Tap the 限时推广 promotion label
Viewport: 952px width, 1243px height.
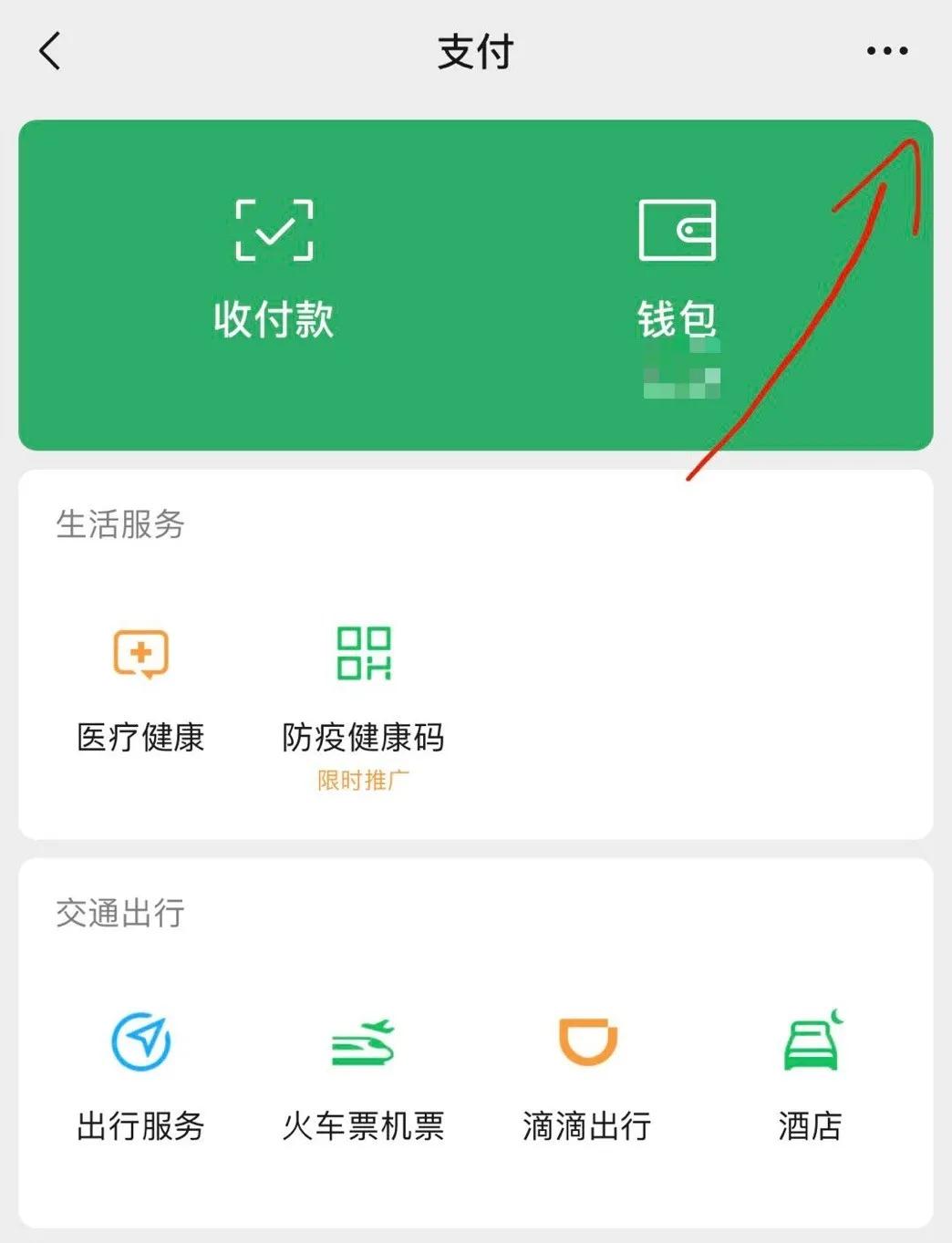point(362,778)
